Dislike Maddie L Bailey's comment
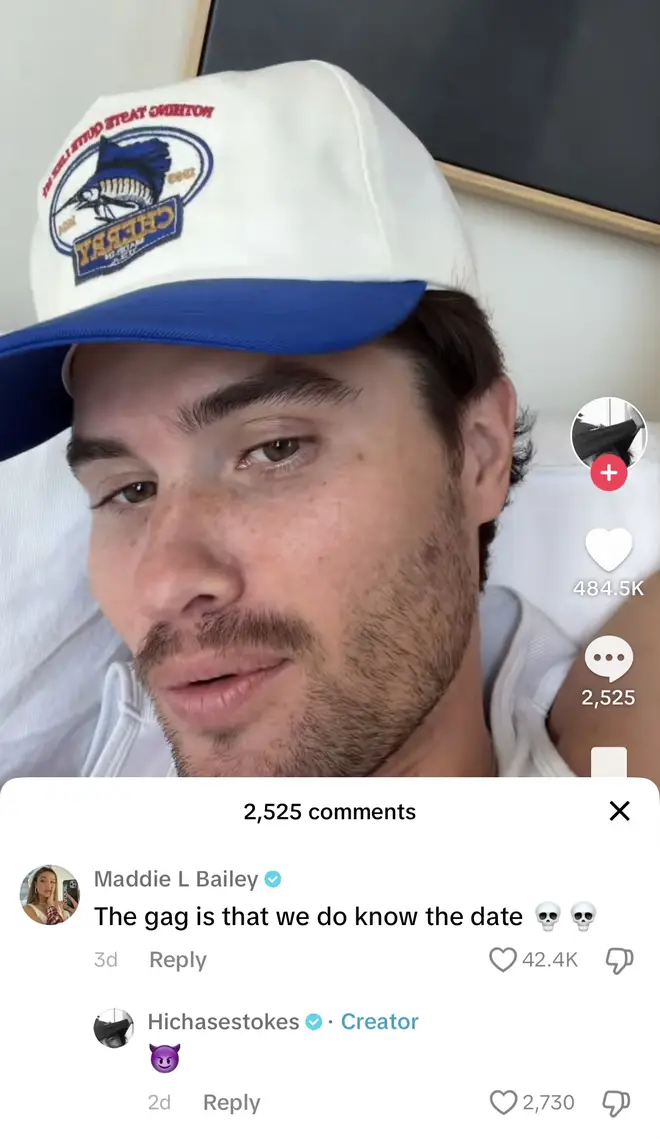660x1139 pixels. (x=619, y=960)
